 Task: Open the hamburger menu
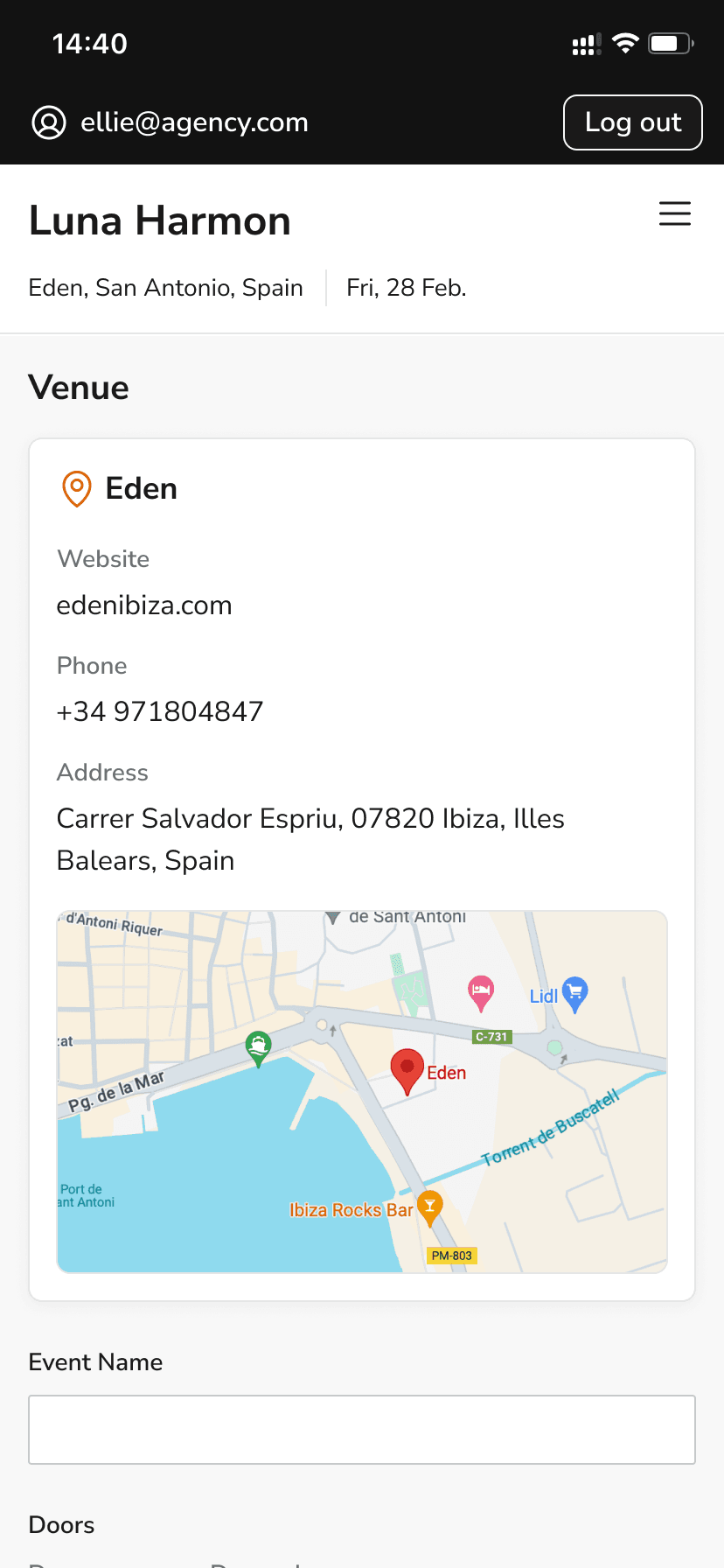674,213
